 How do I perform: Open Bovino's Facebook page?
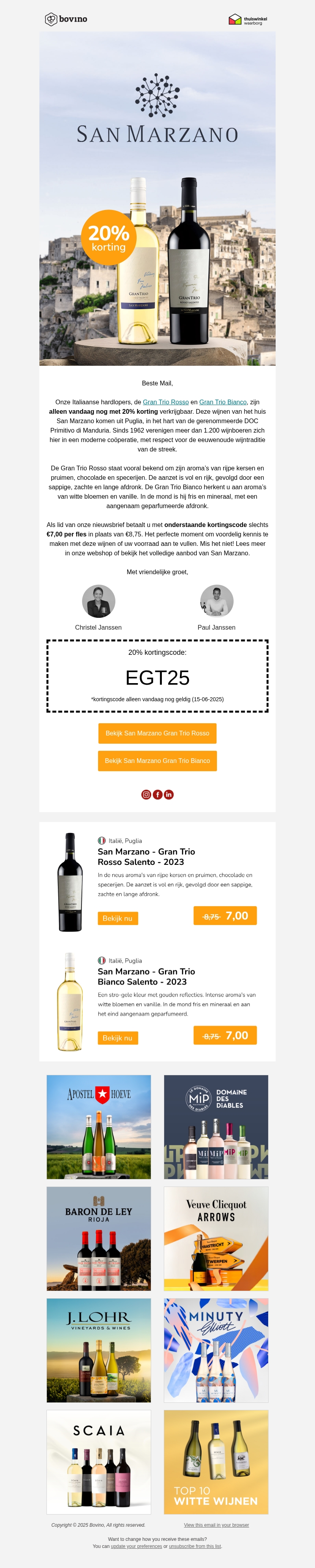(x=158, y=794)
